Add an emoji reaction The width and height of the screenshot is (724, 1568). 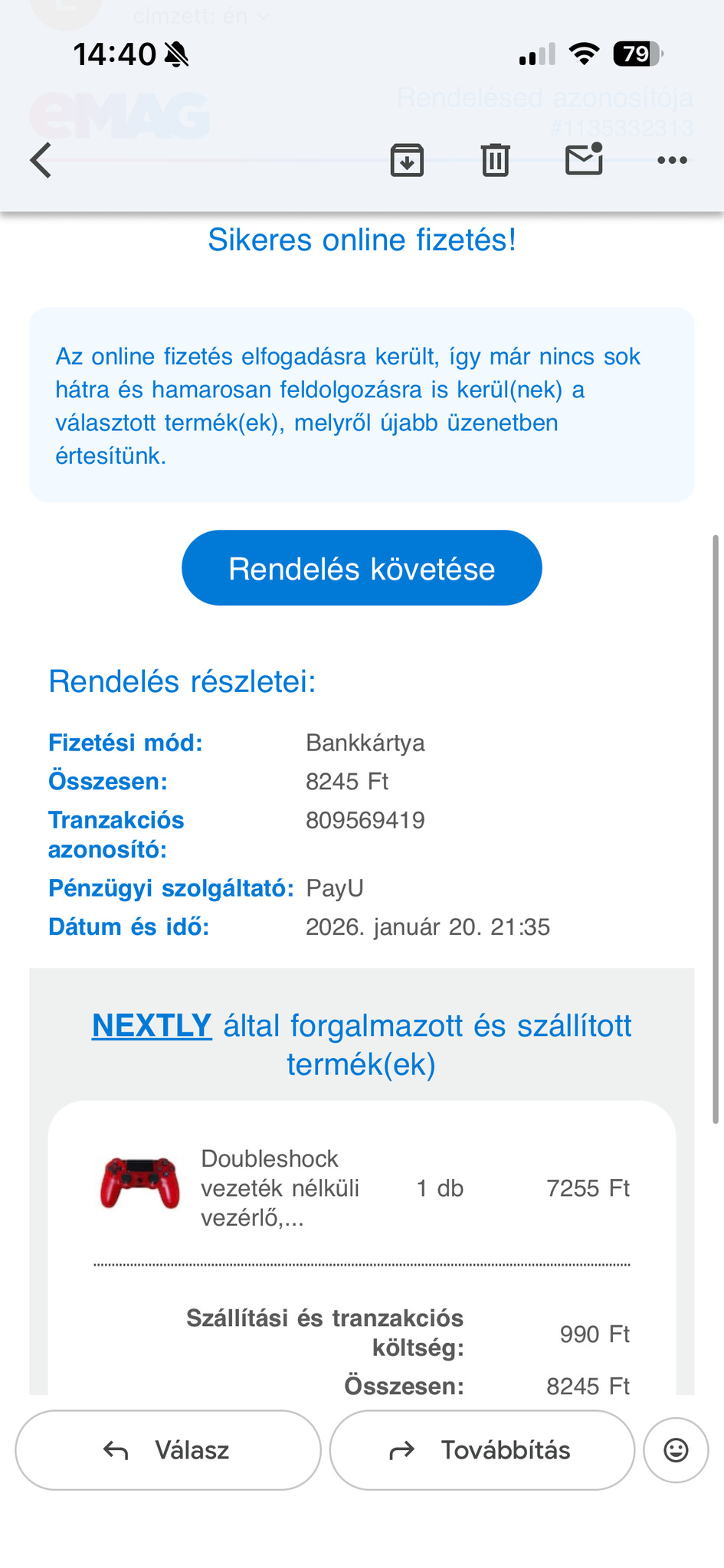pyautogui.click(x=676, y=1450)
